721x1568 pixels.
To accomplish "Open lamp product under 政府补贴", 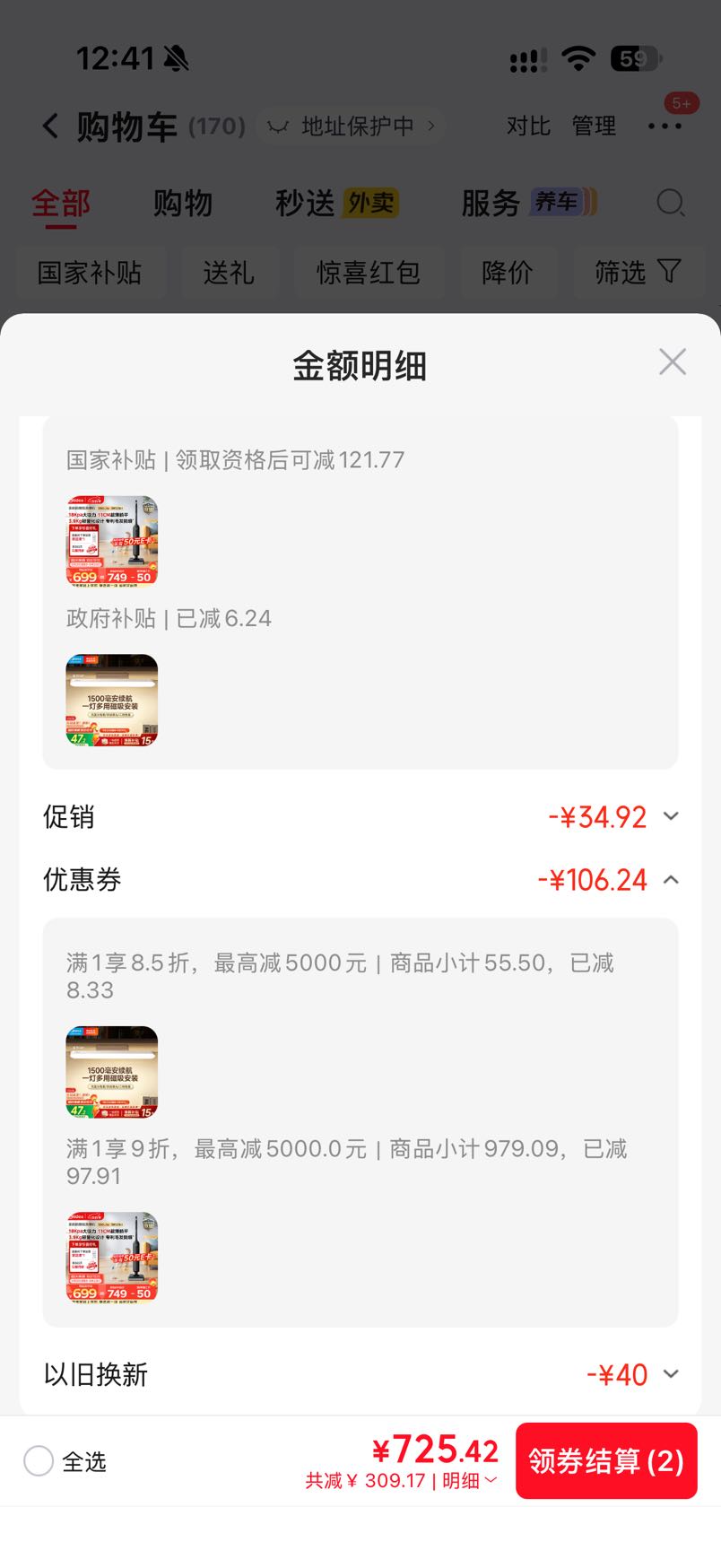I will coord(112,700).
